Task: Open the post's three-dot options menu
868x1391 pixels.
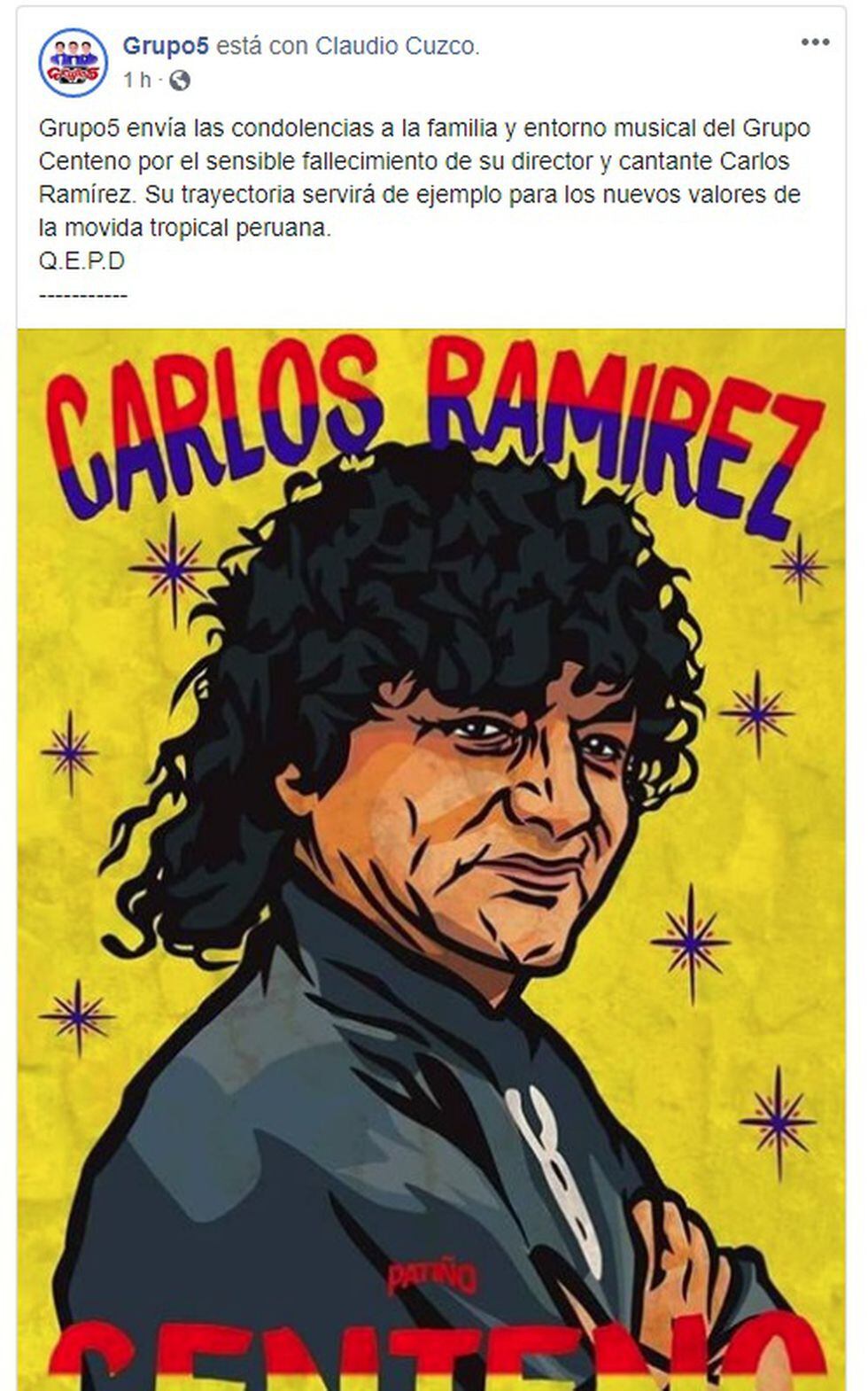Action: coord(814,43)
